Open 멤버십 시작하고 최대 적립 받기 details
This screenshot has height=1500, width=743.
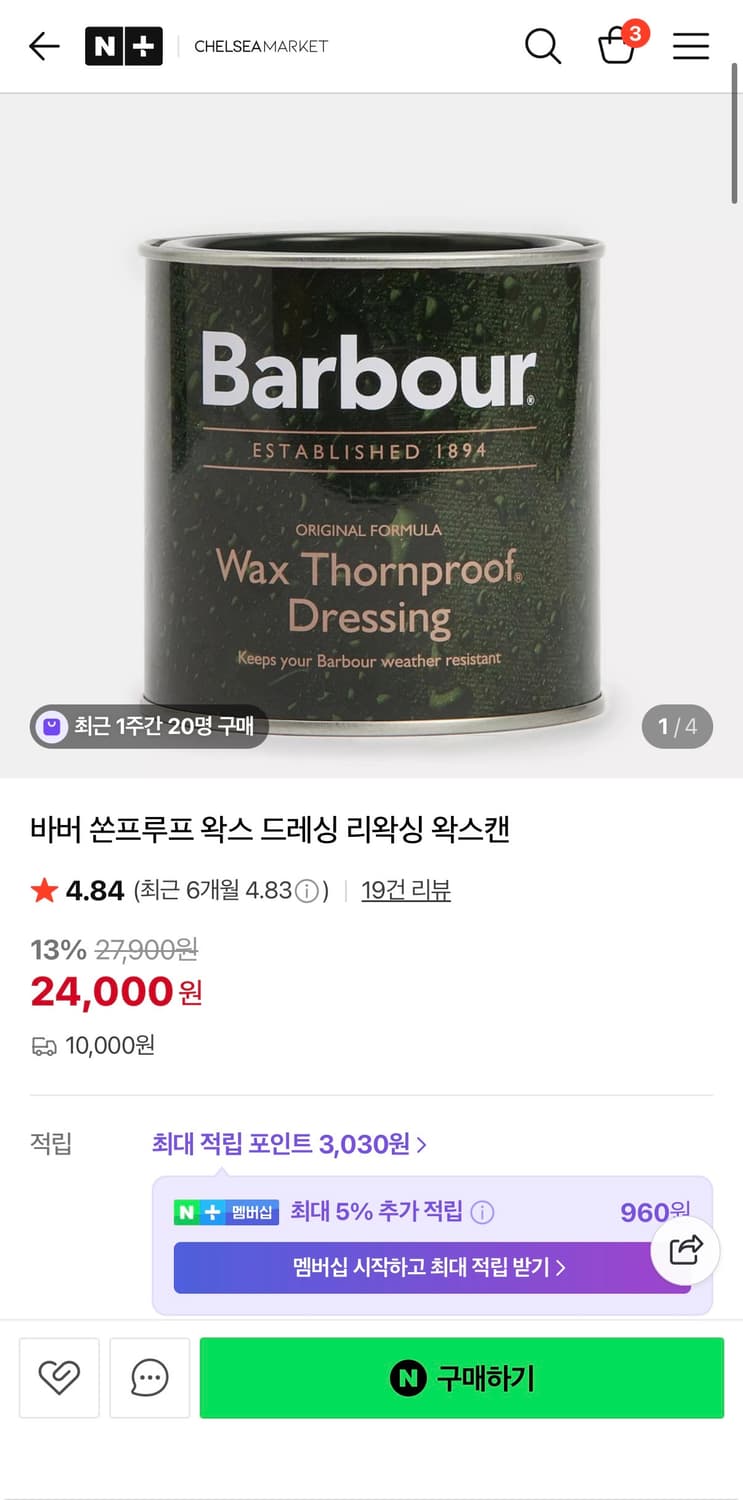pyautogui.click(x=431, y=1267)
